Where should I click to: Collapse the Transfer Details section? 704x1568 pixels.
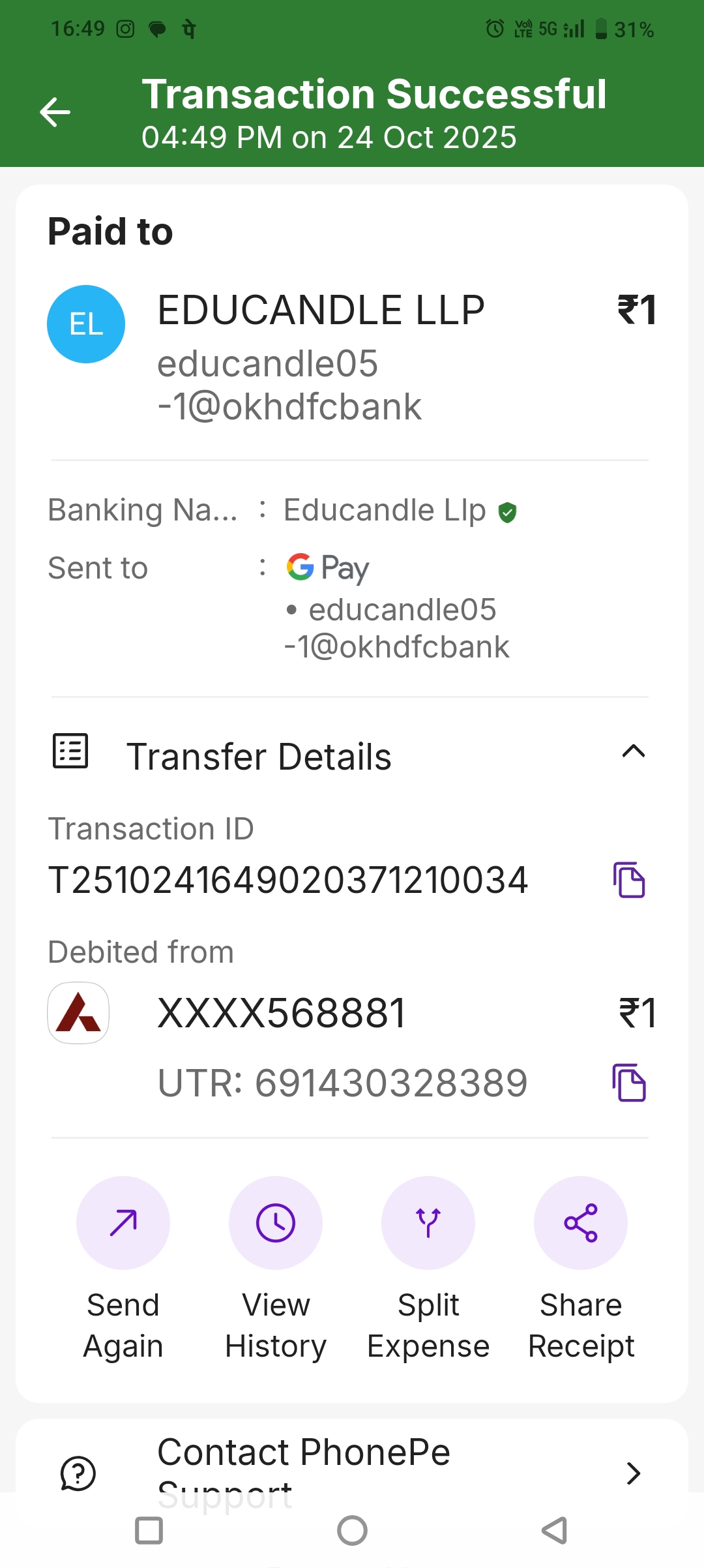[633, 752]
